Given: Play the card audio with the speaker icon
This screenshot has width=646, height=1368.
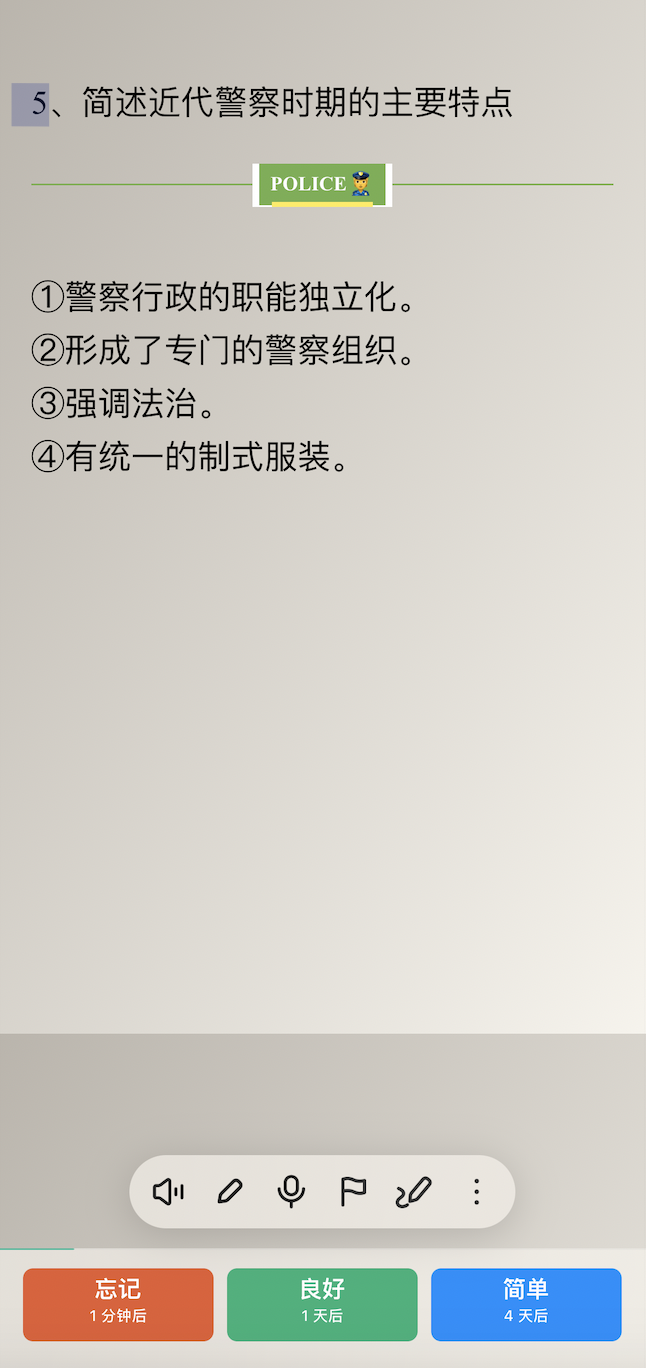Looking at the screenshot, I should 168,1192.
